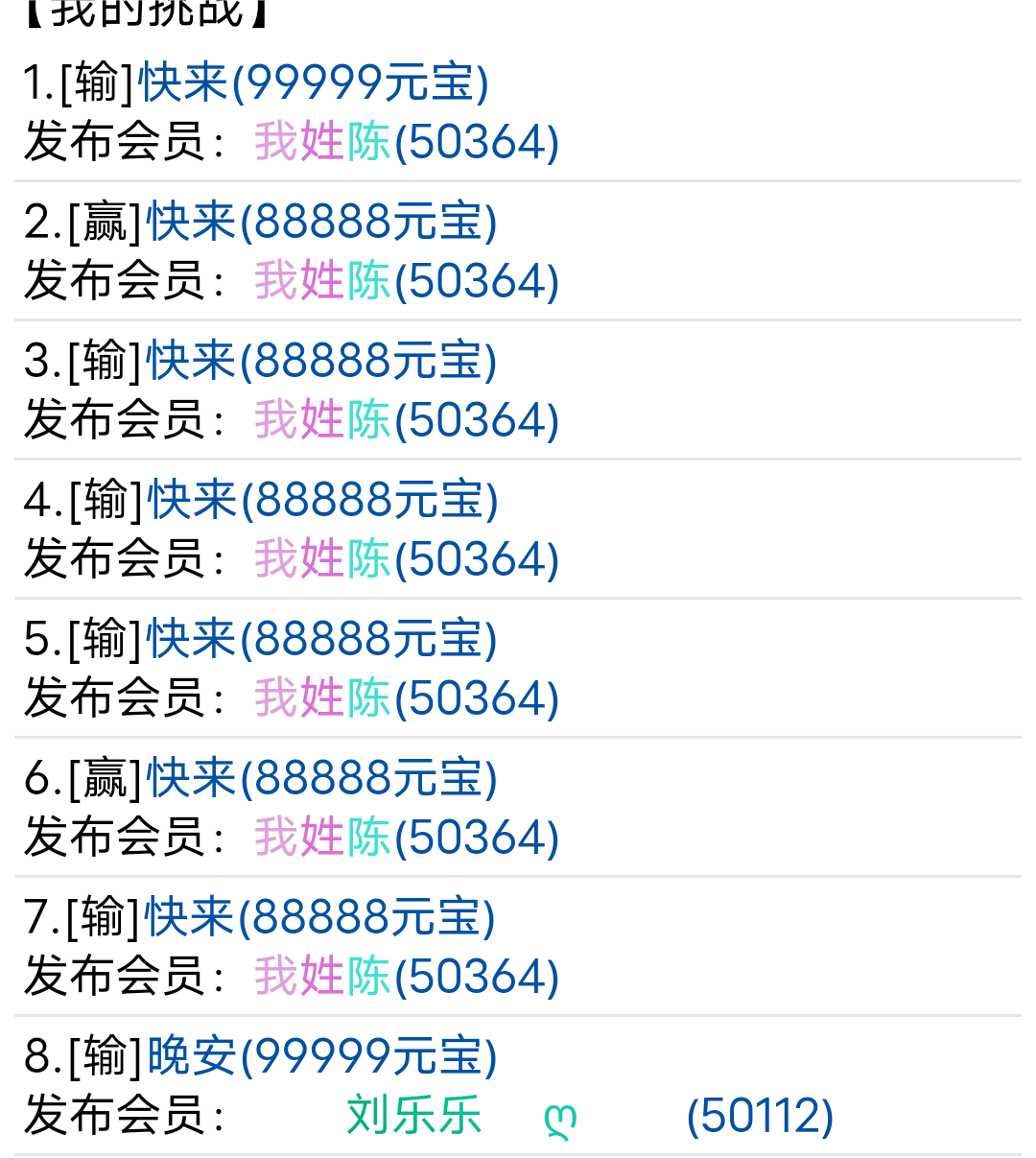Open challenge 5 快来(88888元宝)
The image size is (1036, 1158).
tap(320, 639)
